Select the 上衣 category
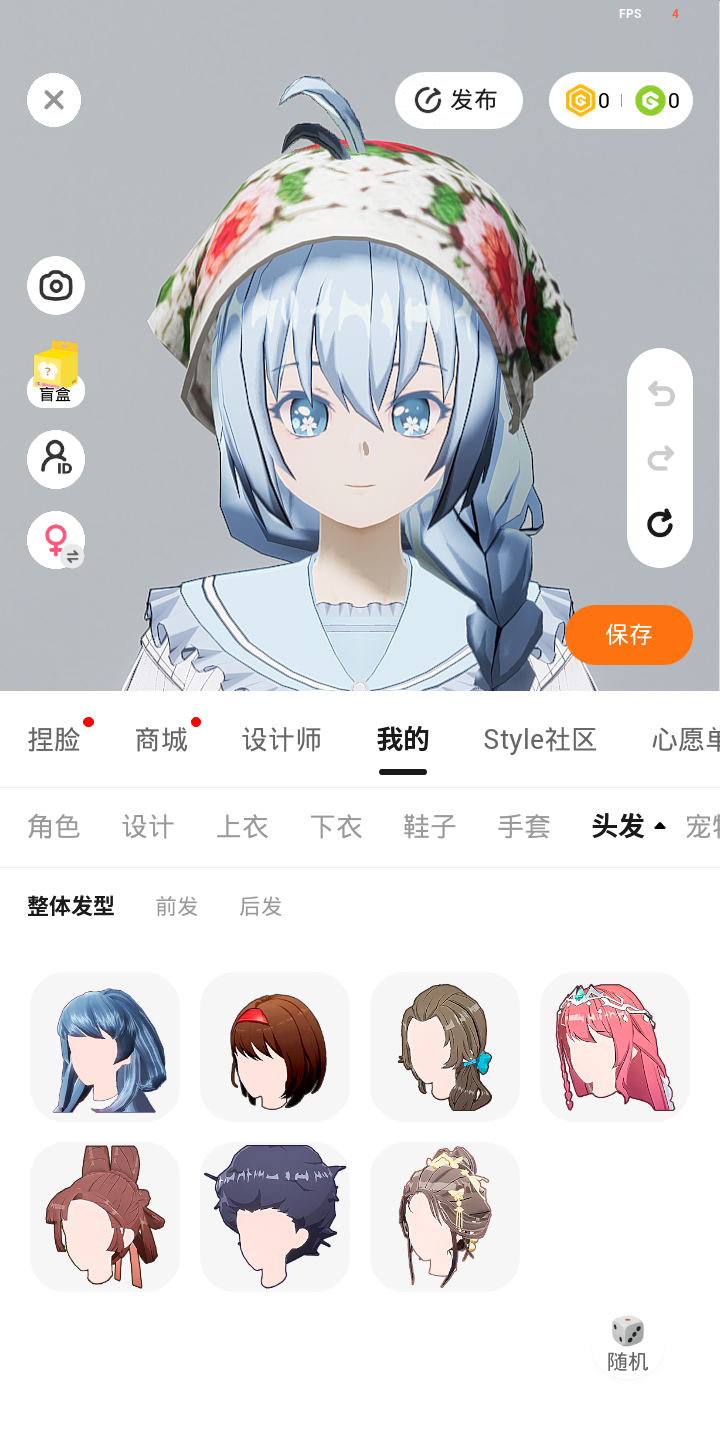The height and width of the screenshot is (1440, 720). click(242, 827)
